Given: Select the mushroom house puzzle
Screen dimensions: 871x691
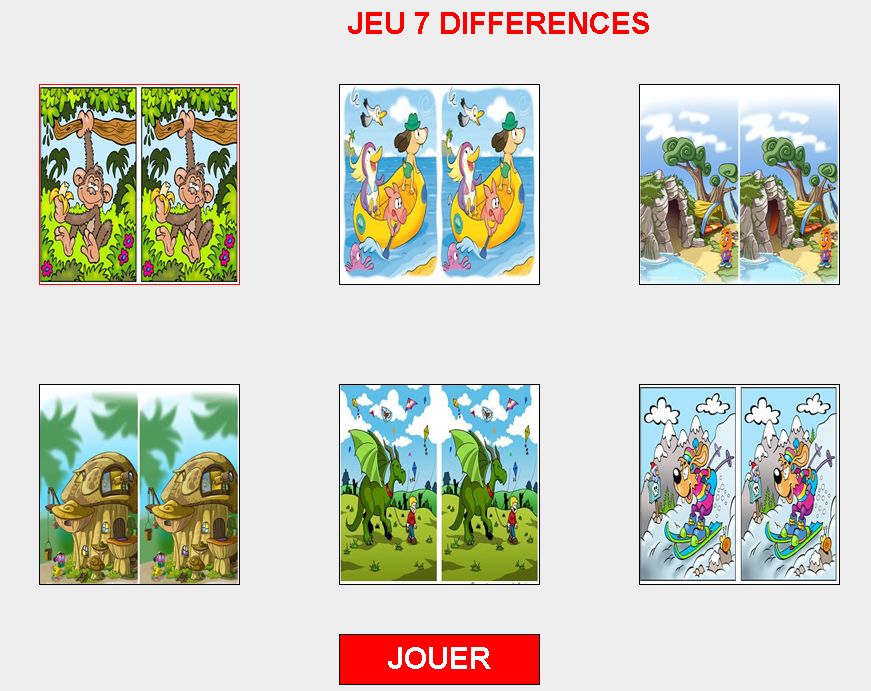Looking at the screenshot, I should pos(139,484).
